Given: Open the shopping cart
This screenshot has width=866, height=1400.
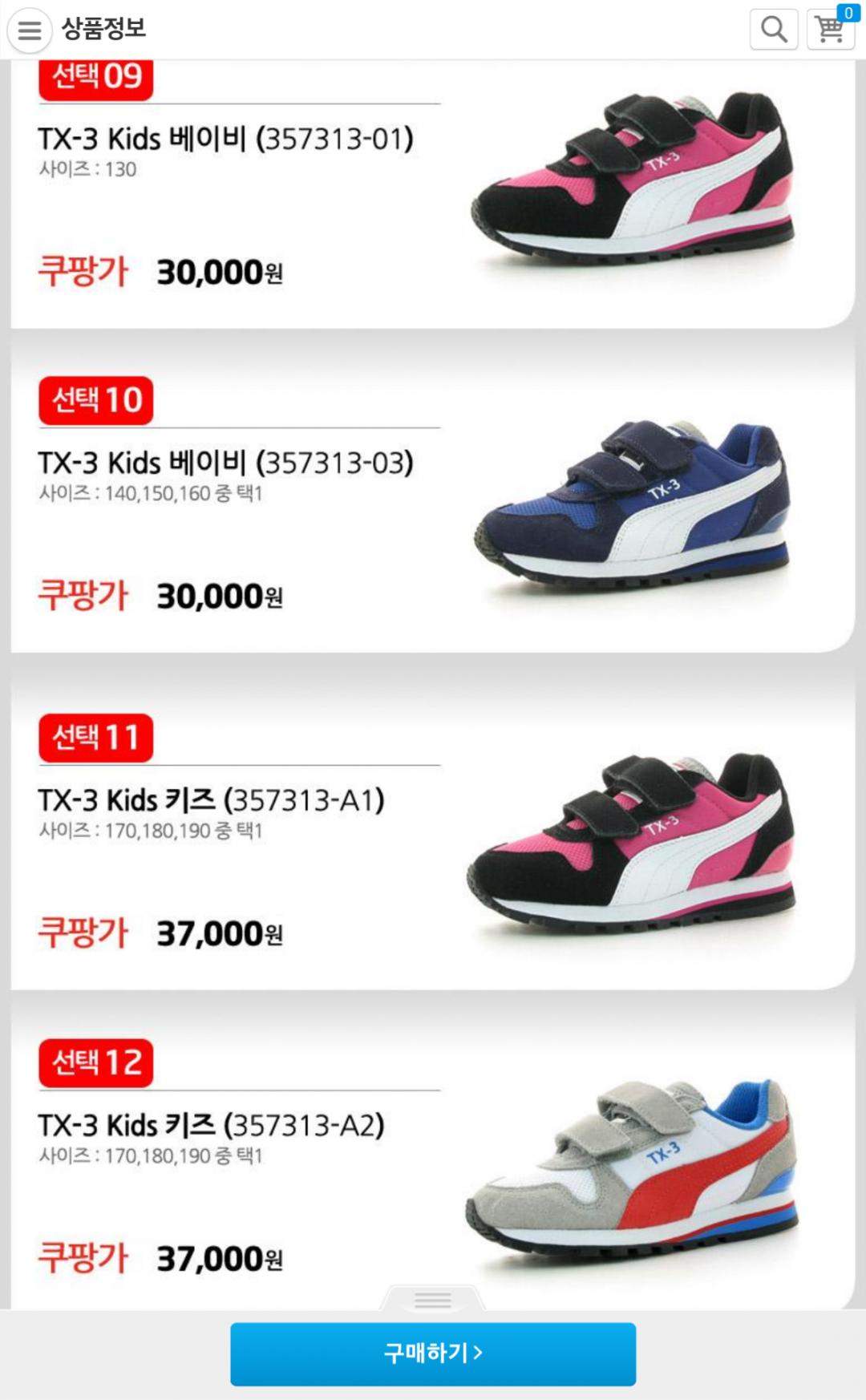Looking at the screenshot, I should click(830, 30).
